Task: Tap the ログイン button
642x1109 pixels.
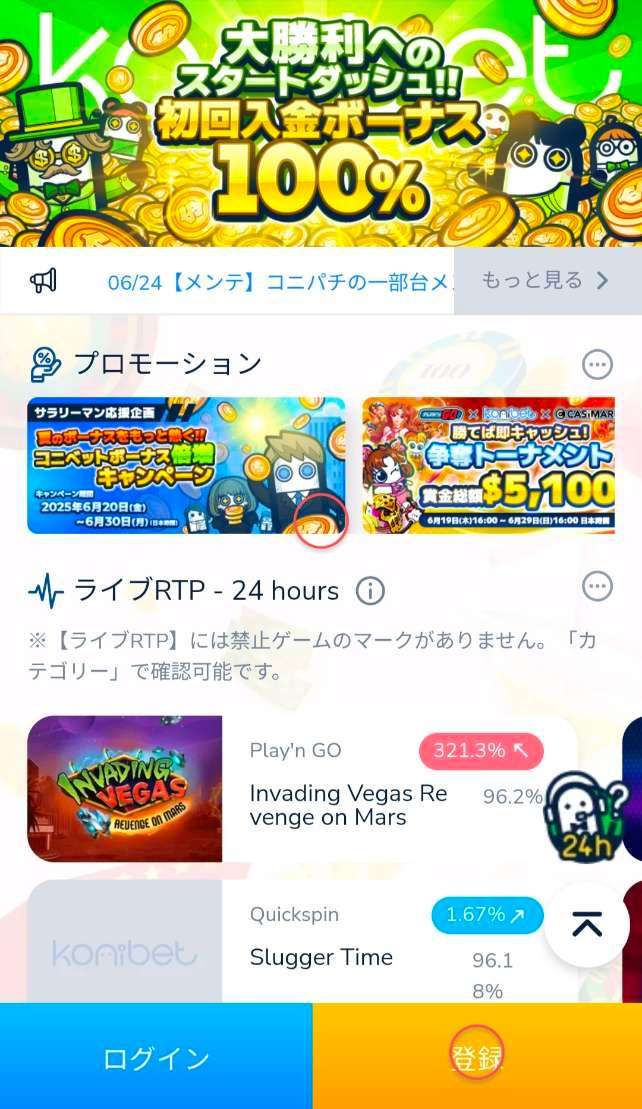Action: pyautogui.click(x=156, y=1058)
